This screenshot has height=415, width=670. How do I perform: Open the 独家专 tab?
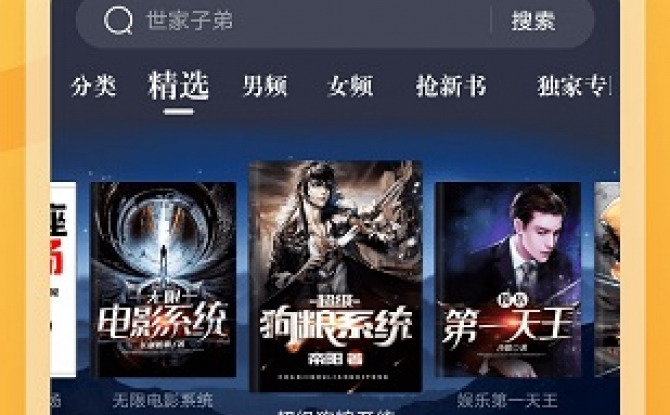tap(572, 86)
